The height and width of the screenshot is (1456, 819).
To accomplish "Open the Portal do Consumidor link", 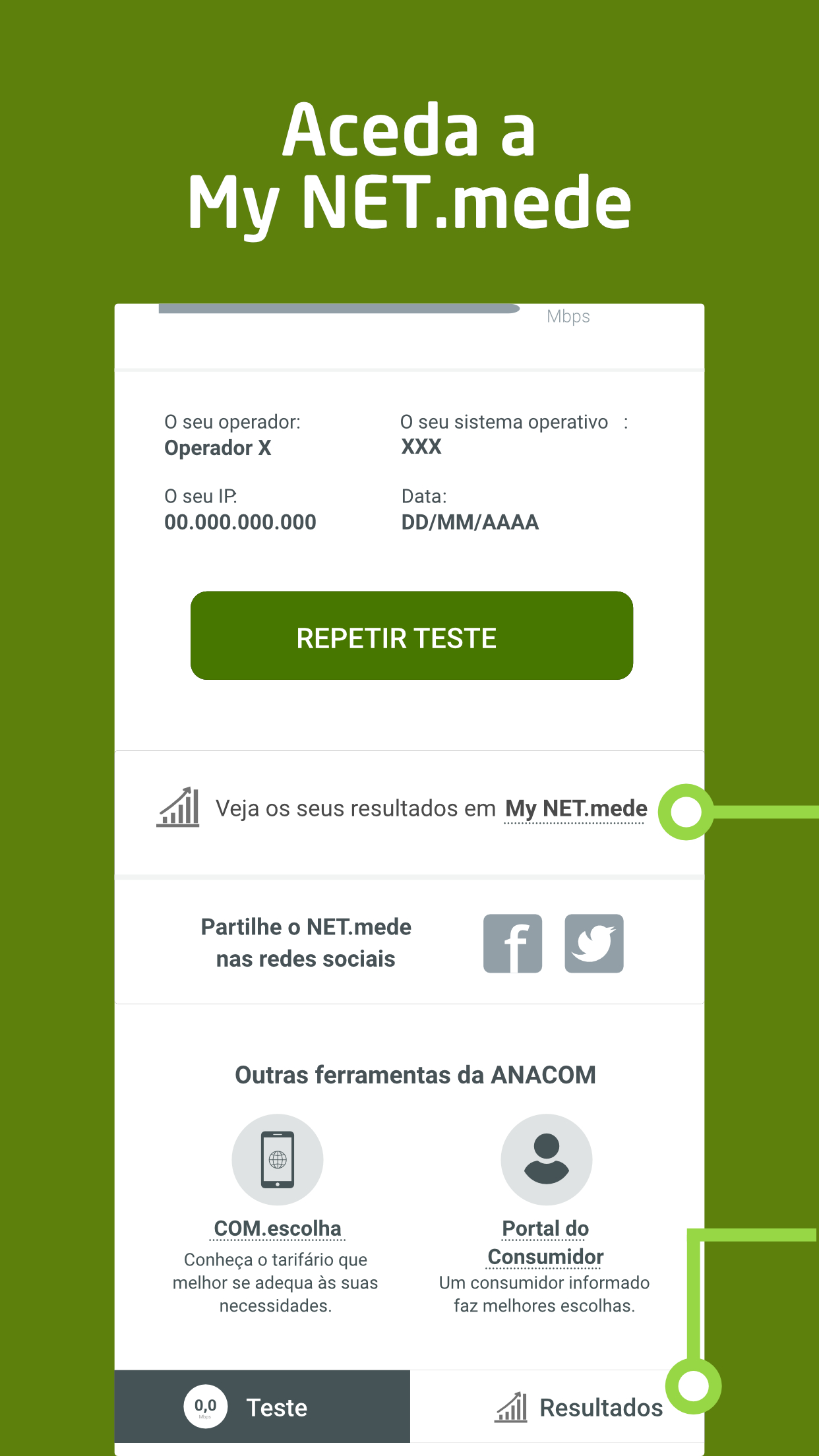I will click(x=545, y=1242).
